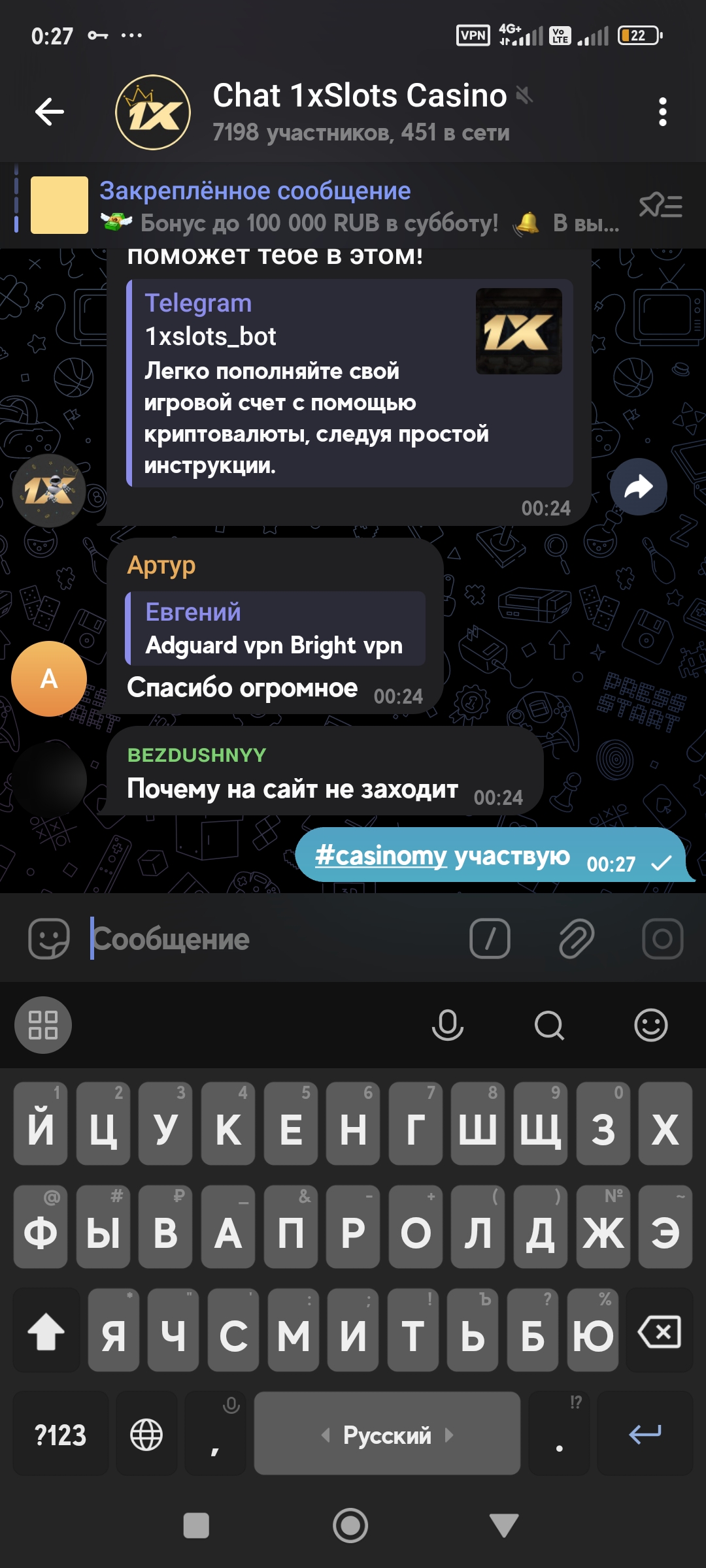Open Артур's profile avatar
This screenshot has height=1568, width=706.
(49, 679)
